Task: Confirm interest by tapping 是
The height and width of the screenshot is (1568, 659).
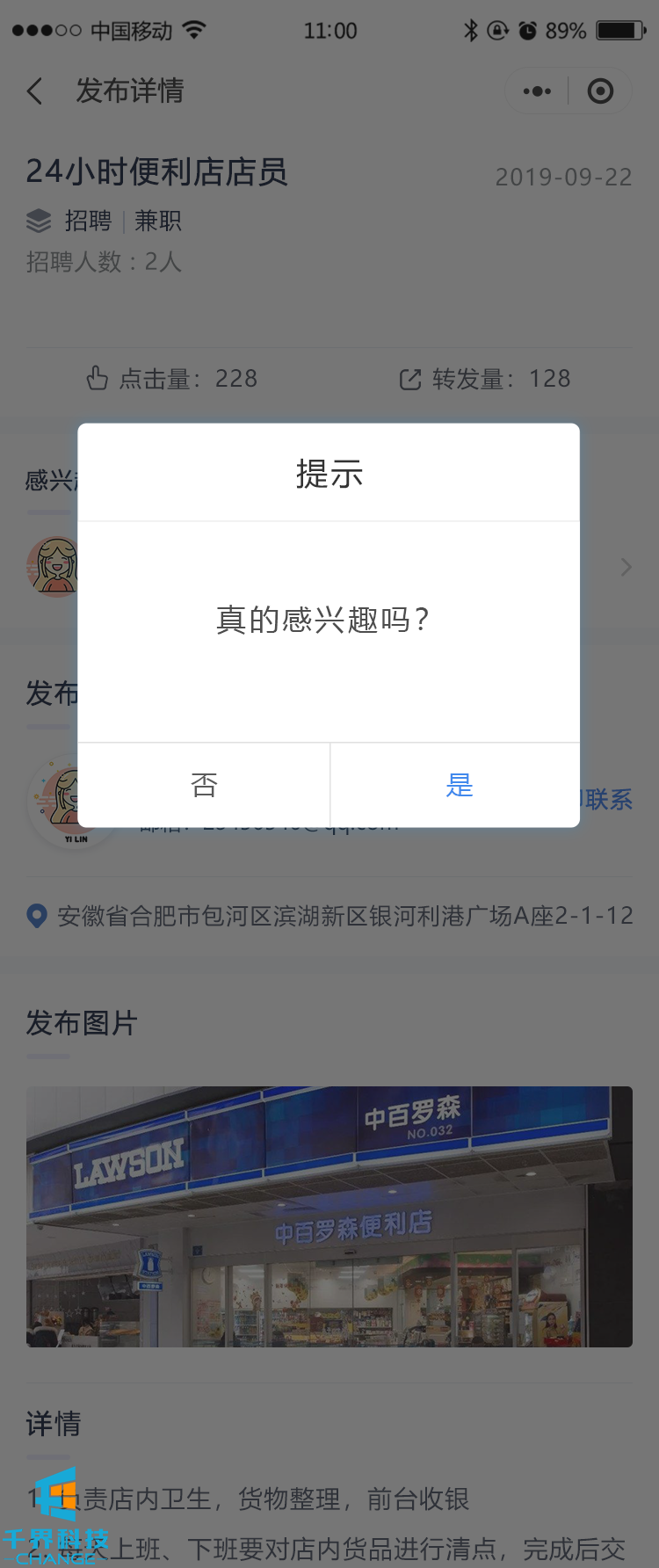Action: pyautogui.click(x=459, y=785)
